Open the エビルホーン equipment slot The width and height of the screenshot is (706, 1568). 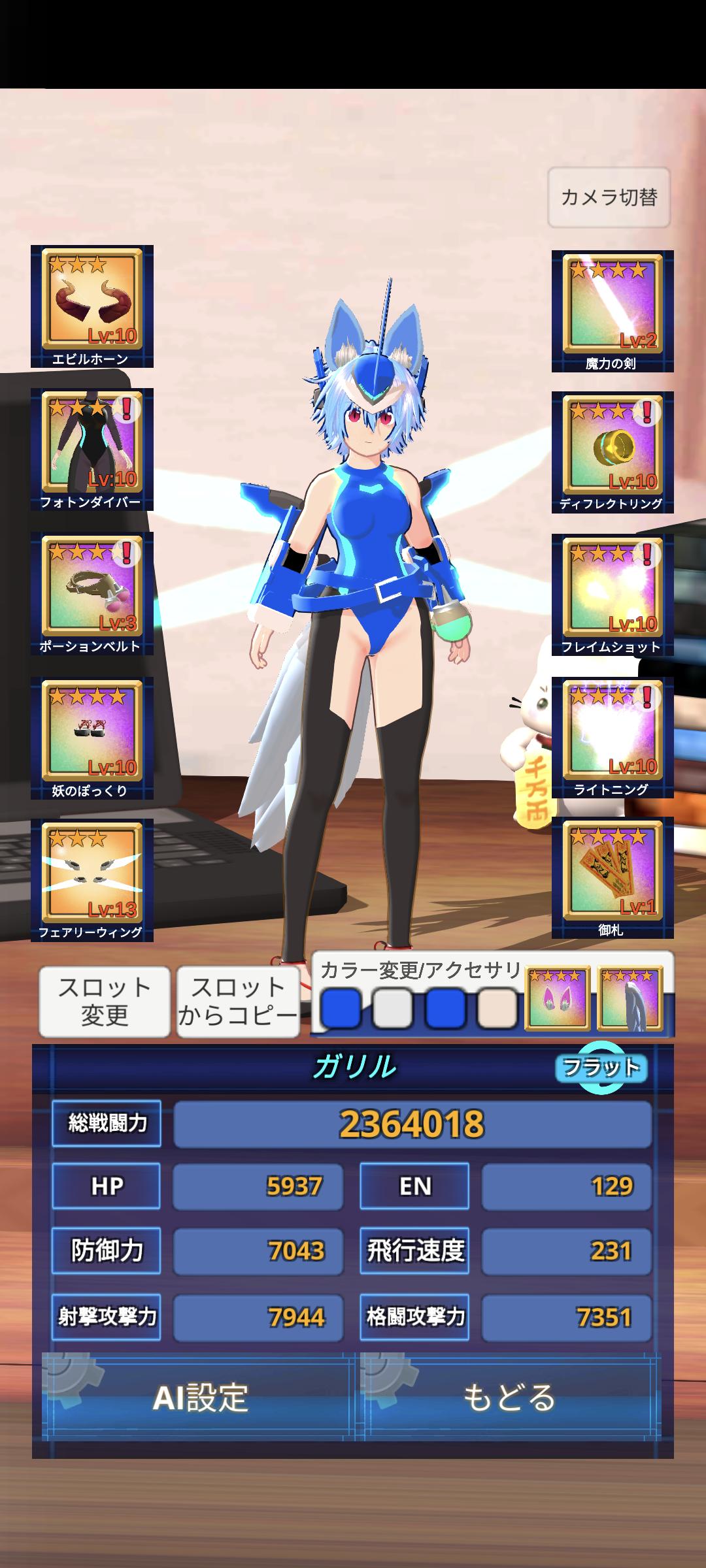click(x=92, y=306)
